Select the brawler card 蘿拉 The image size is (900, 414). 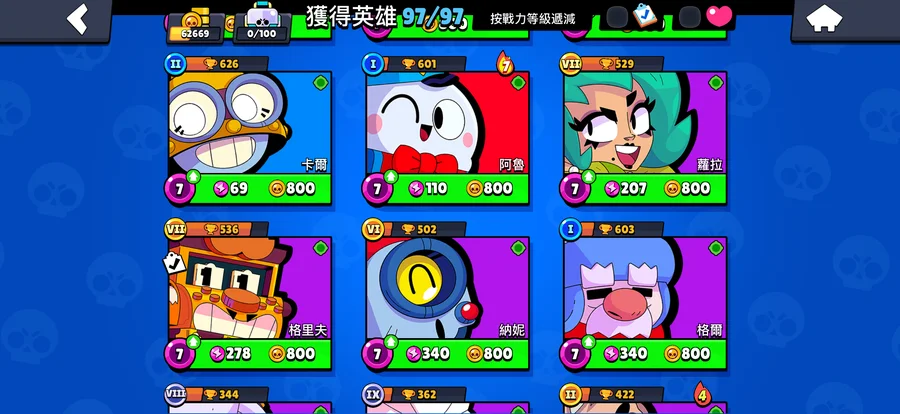click(645, 122)
